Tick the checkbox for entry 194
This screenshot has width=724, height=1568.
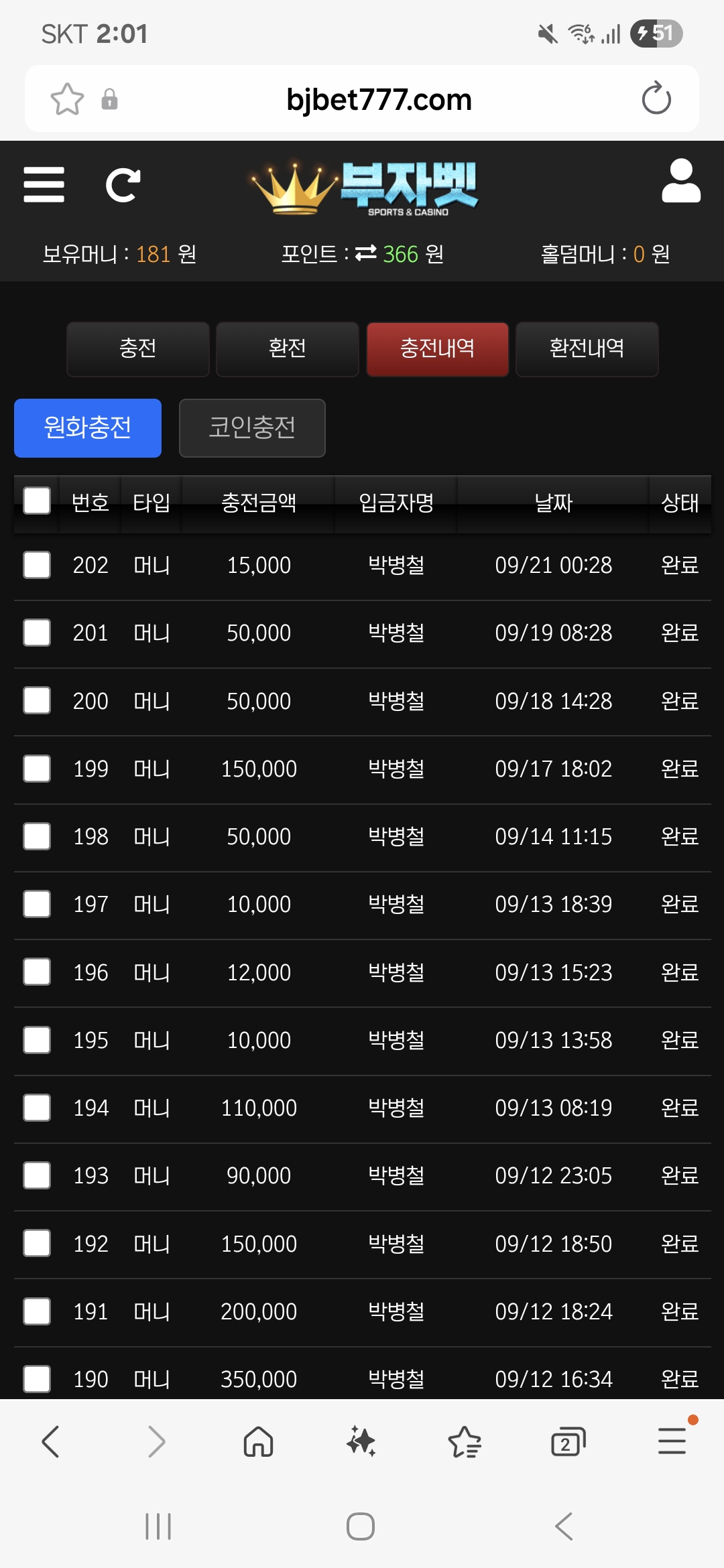[37, 1108]
